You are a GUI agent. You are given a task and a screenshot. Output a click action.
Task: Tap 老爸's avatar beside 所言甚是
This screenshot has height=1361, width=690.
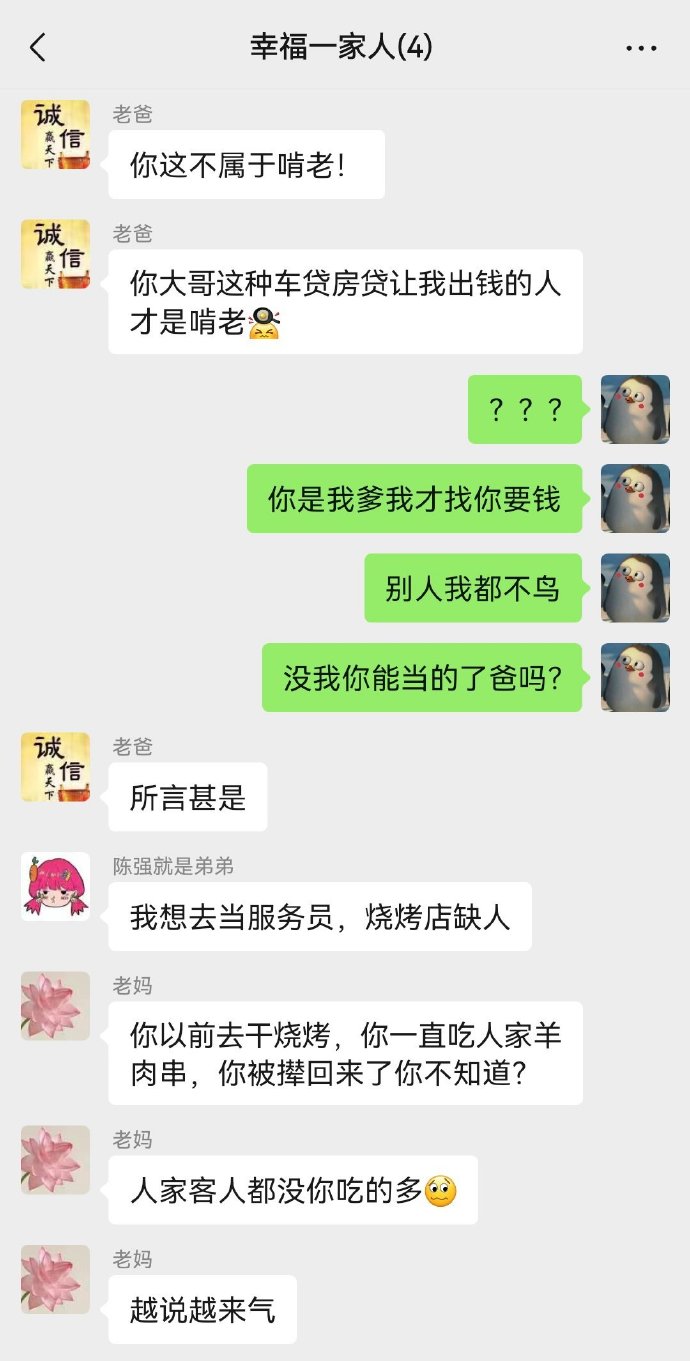55,767
